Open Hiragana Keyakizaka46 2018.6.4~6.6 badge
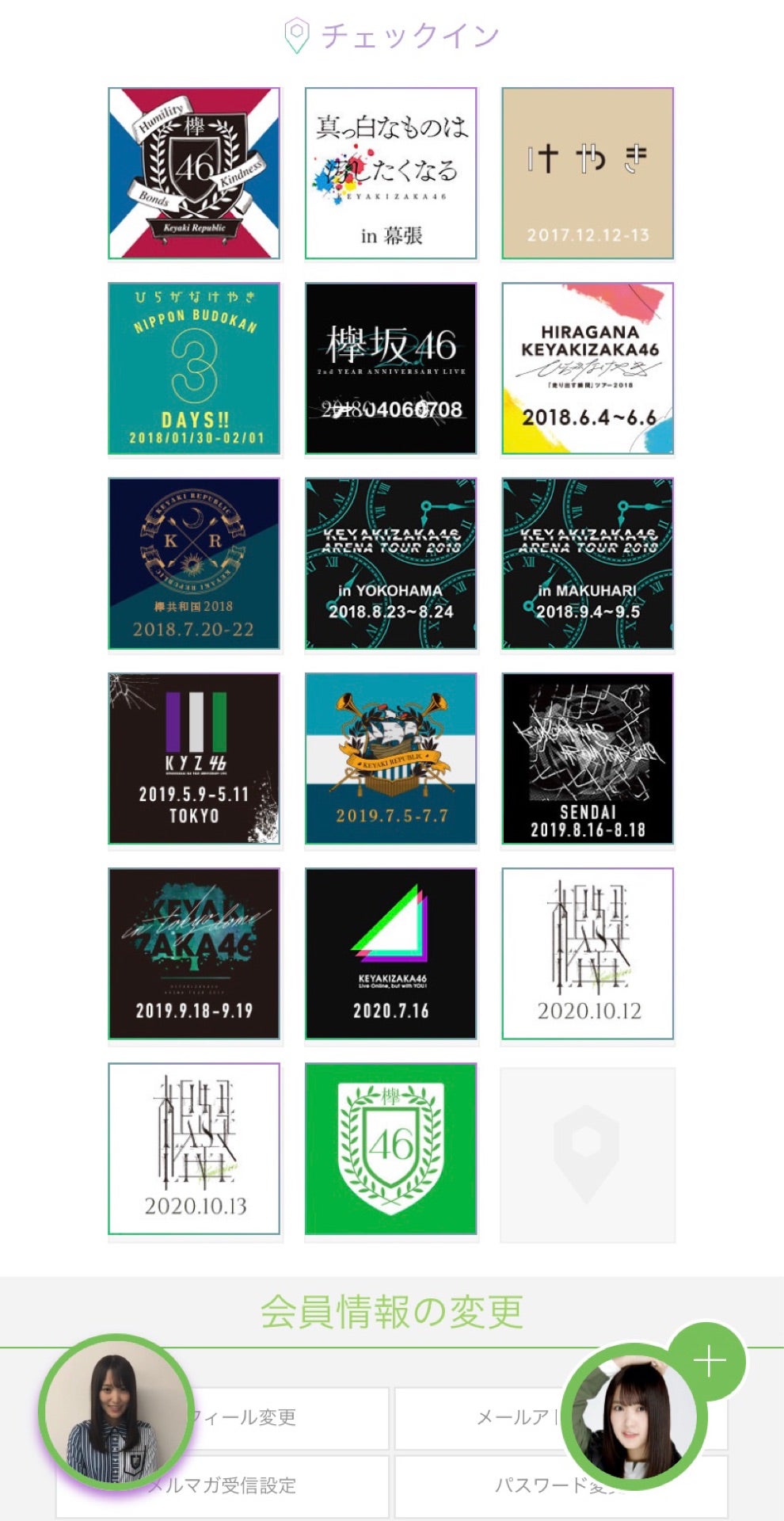This screenshot has height=1521, width=784. coord(588,368)
